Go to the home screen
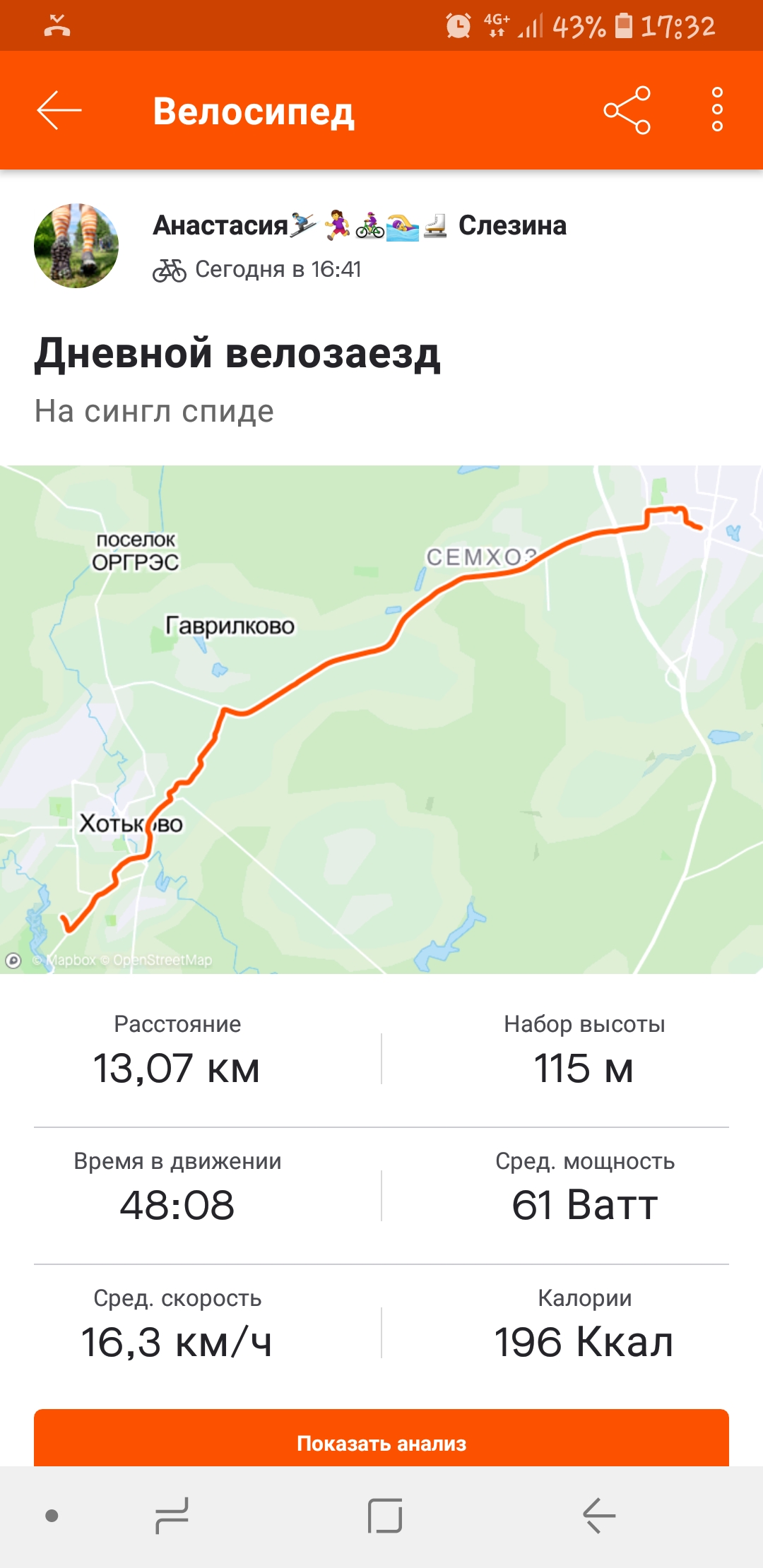 (x=385, y=1516)
